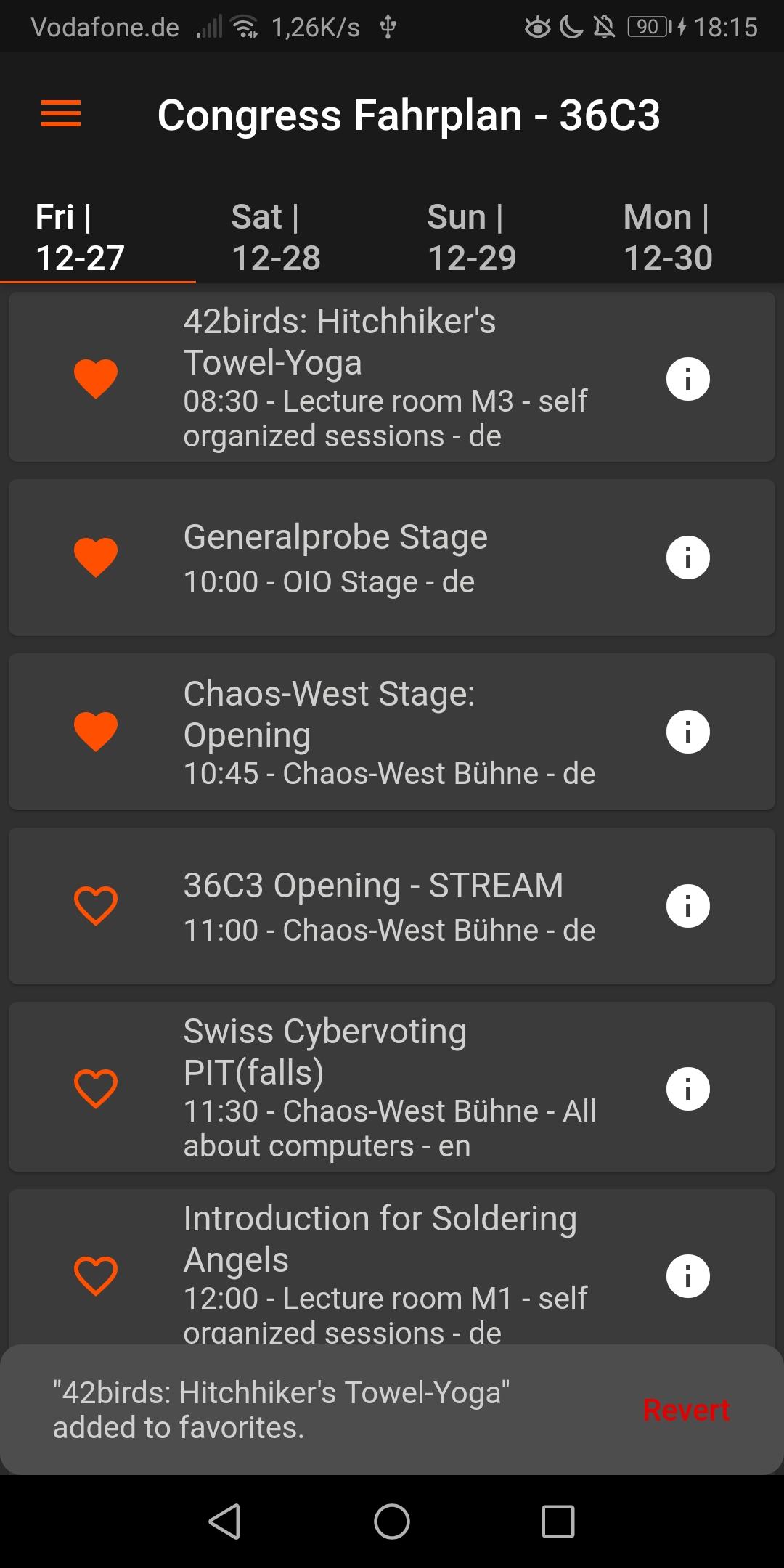Open info for Chaos-West Stage: Opening
This screenshot has width=784, height=1568.
coord(687,732)
